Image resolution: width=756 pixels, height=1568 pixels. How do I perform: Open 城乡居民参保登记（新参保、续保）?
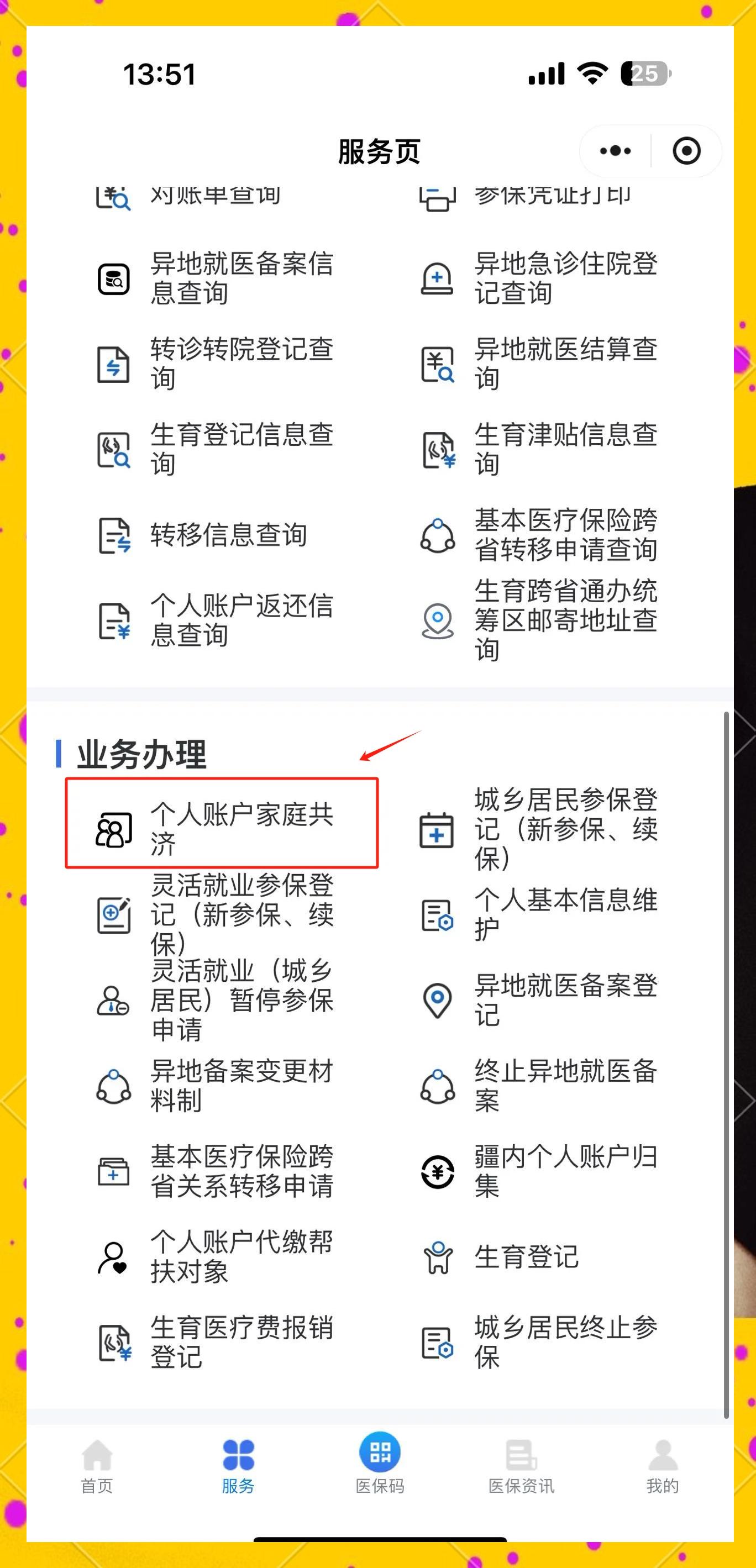[x=538, y=828]
